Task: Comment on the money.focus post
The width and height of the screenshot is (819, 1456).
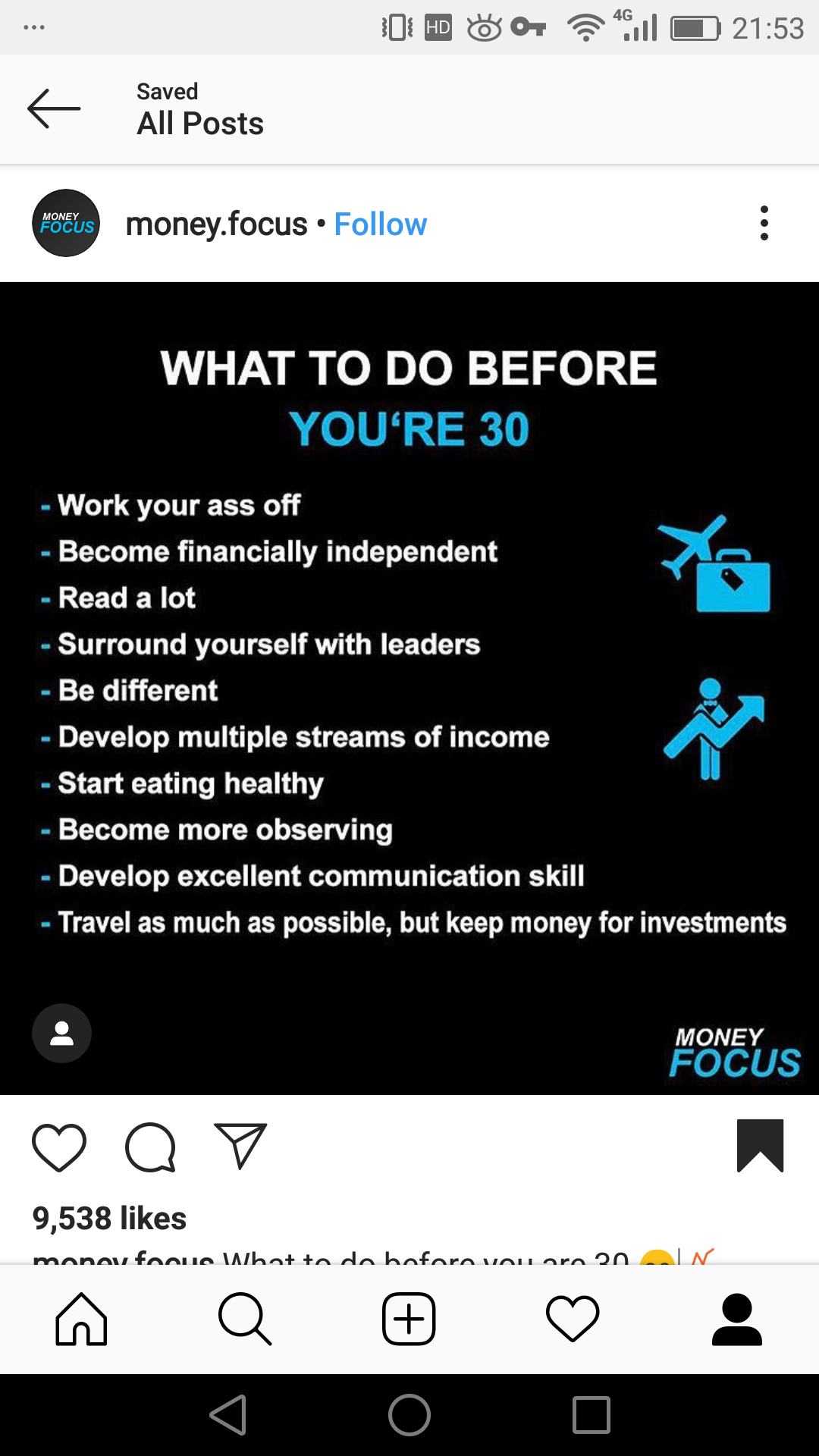Action: coord(150,1147)
